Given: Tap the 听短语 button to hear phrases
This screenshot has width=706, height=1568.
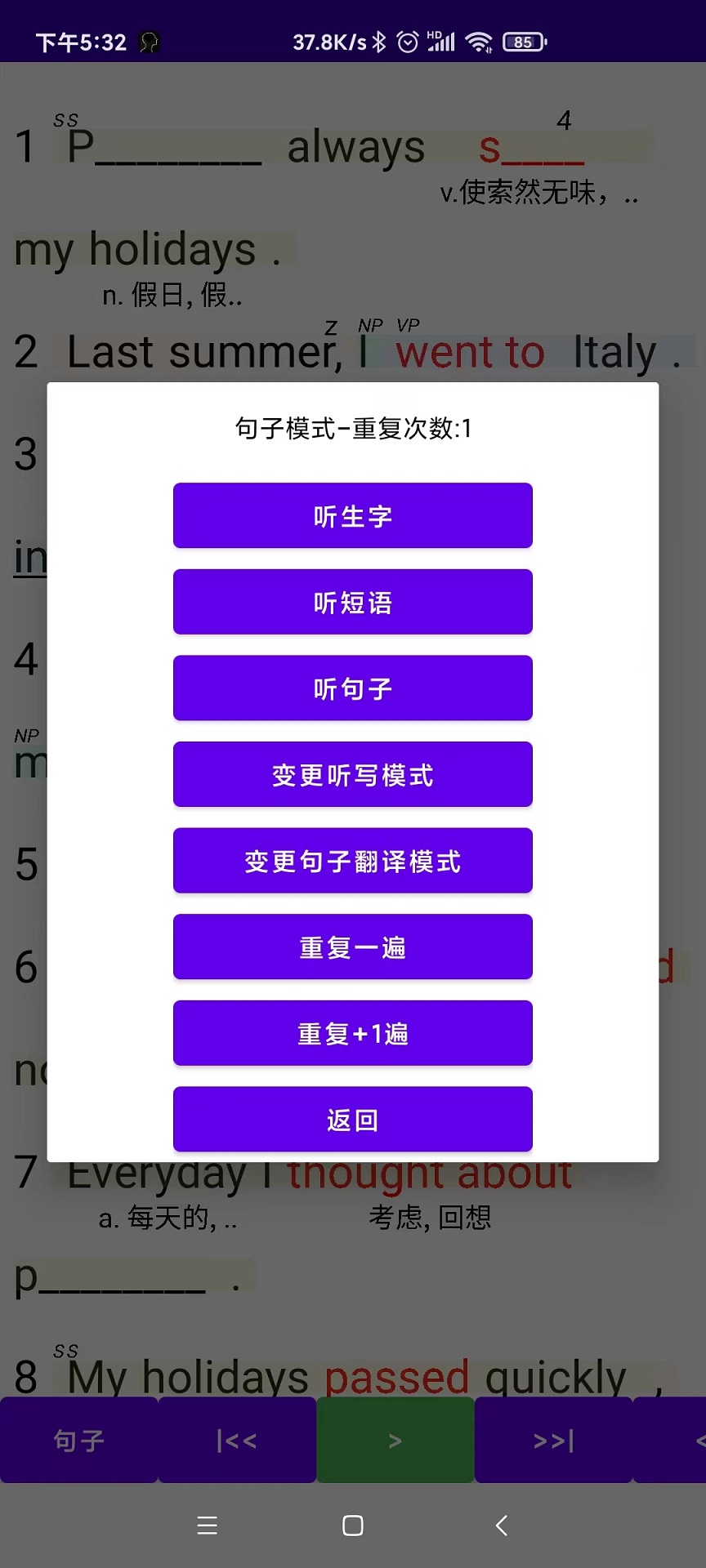Looking at the screenshot, I should click(x=352, y=602).
